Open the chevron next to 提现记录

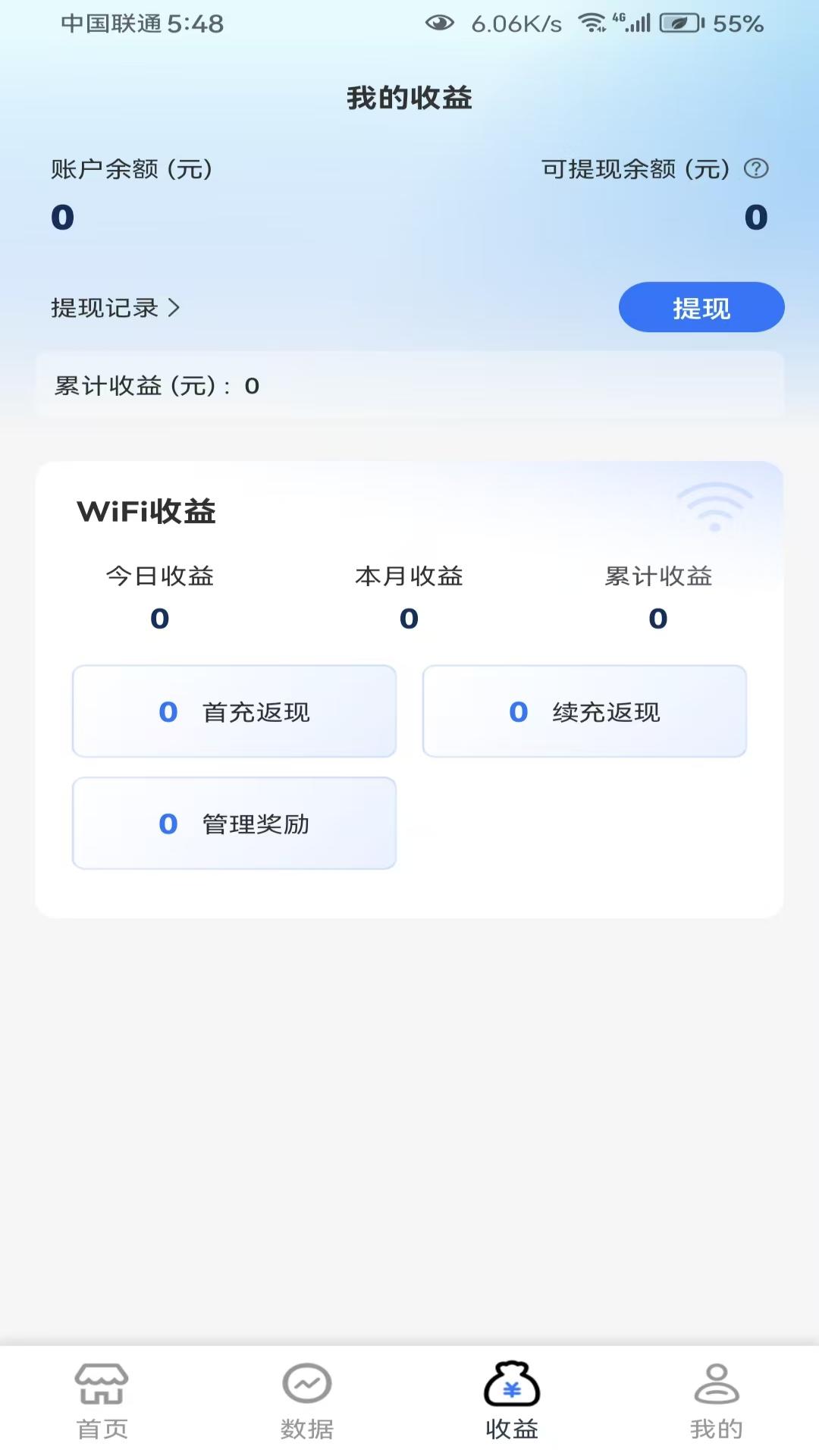point(176,307)
